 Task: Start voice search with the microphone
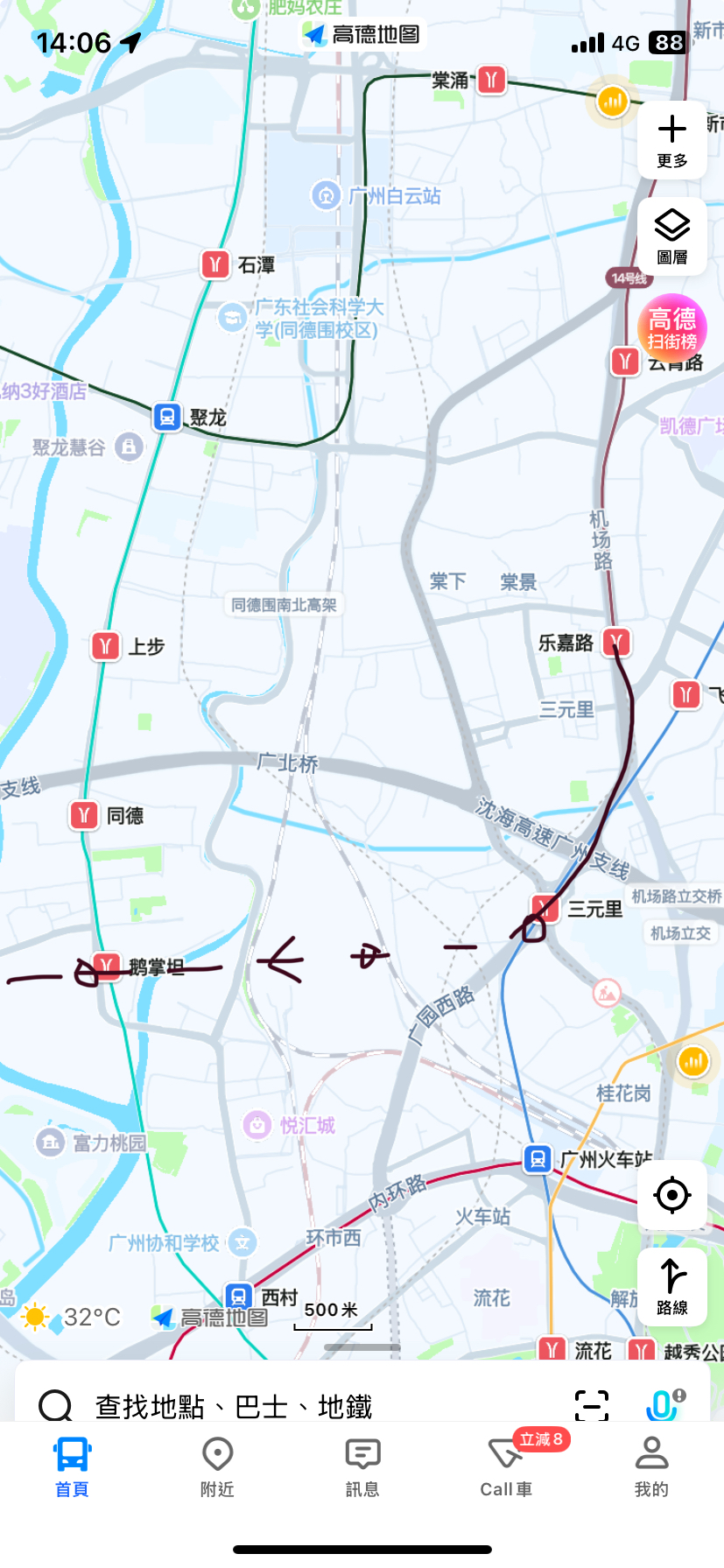(x=663, y=1405)
